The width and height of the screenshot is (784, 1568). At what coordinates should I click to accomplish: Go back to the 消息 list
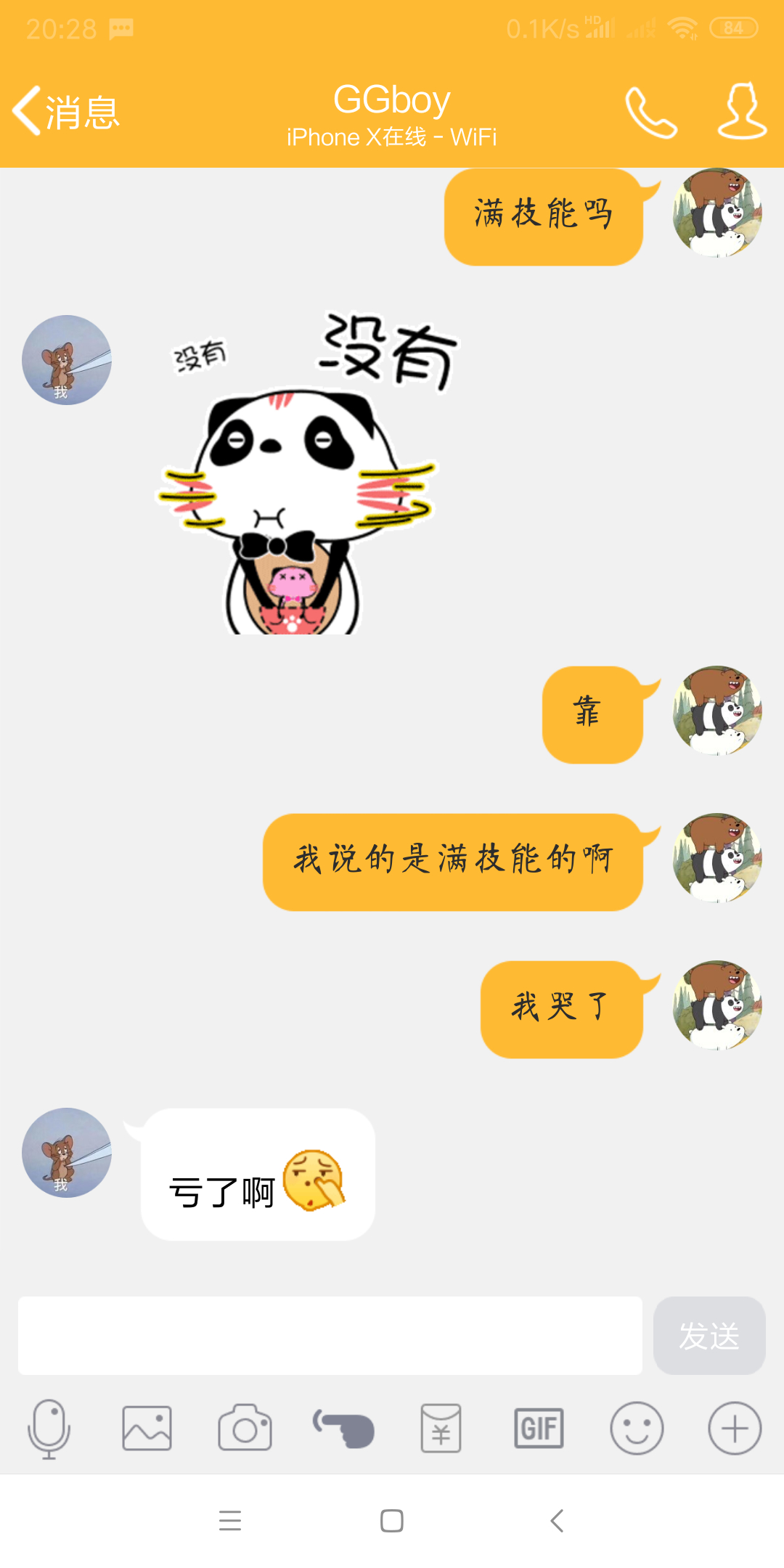66,111
